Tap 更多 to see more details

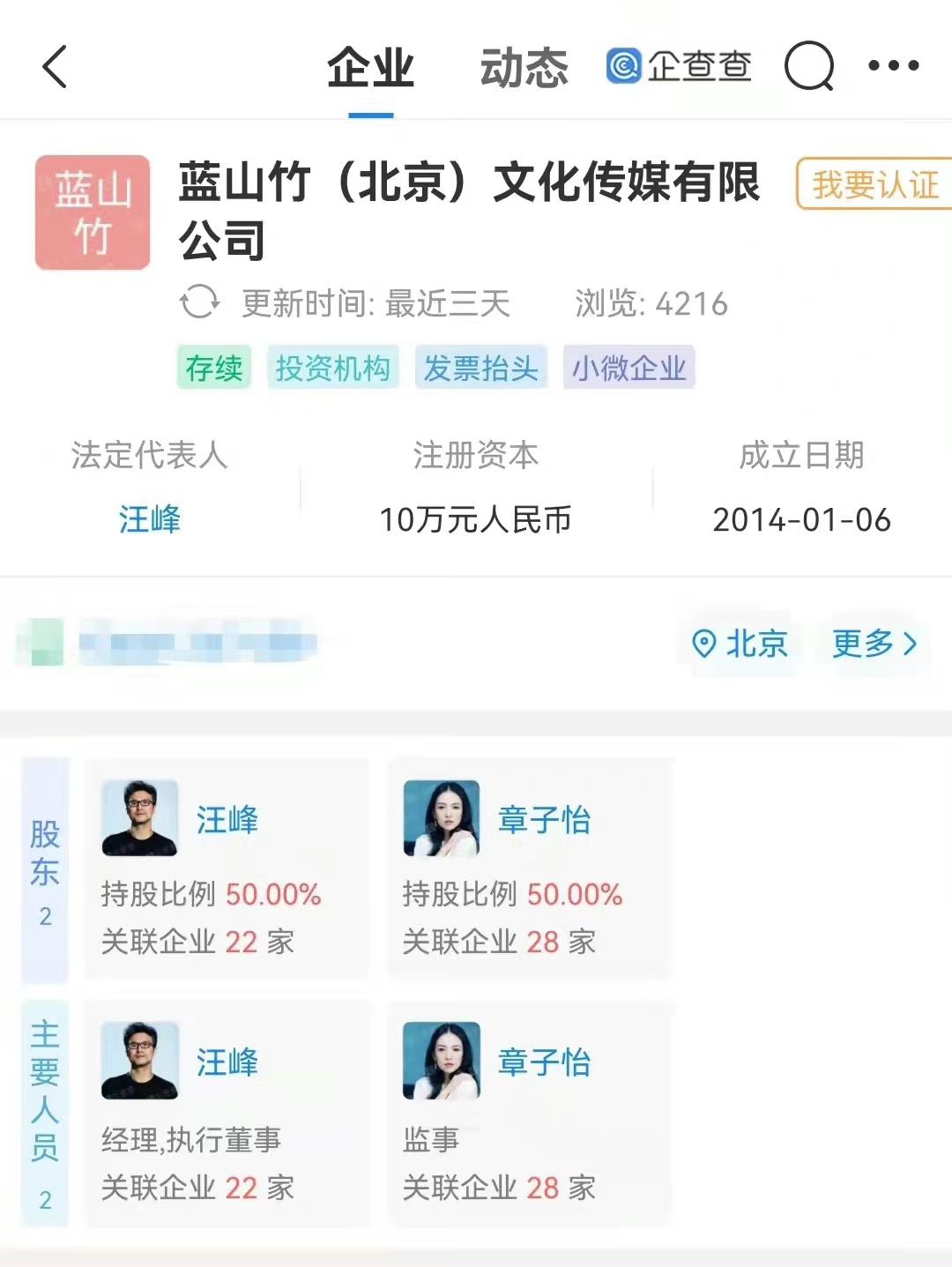click(874, 644)
